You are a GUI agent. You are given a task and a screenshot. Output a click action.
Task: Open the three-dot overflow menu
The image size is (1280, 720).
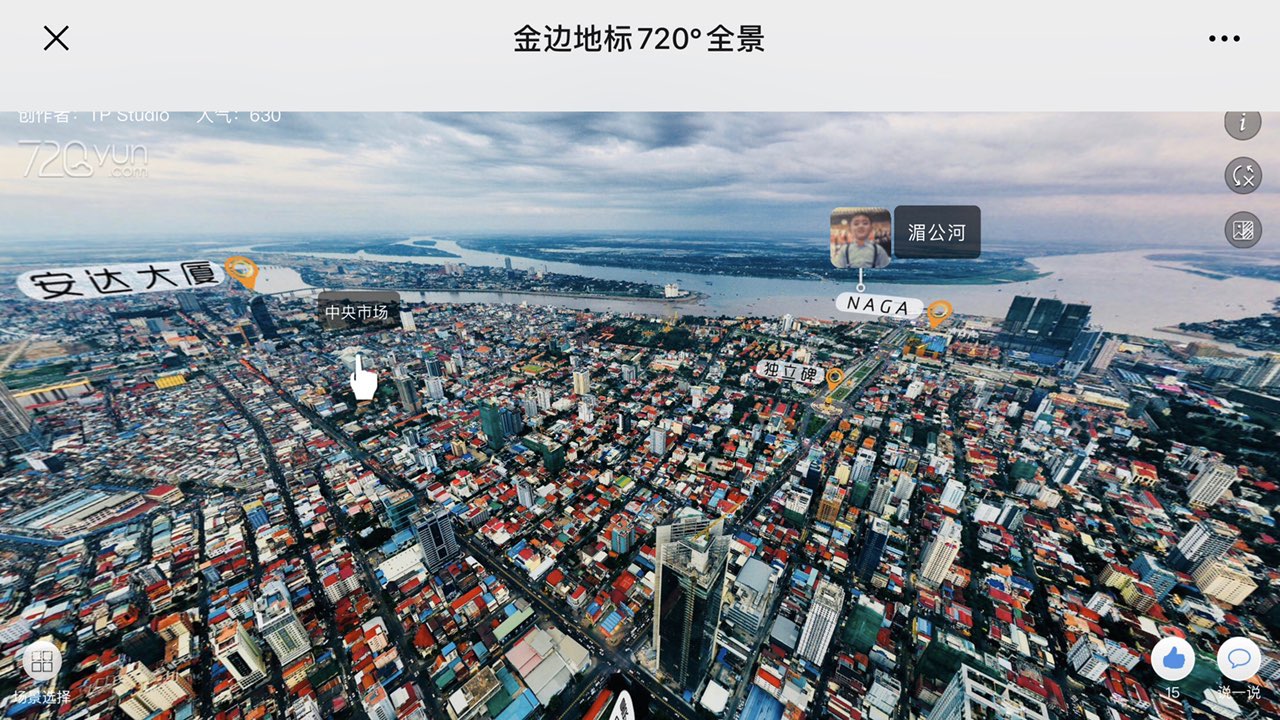click(x=1223, y=39)
